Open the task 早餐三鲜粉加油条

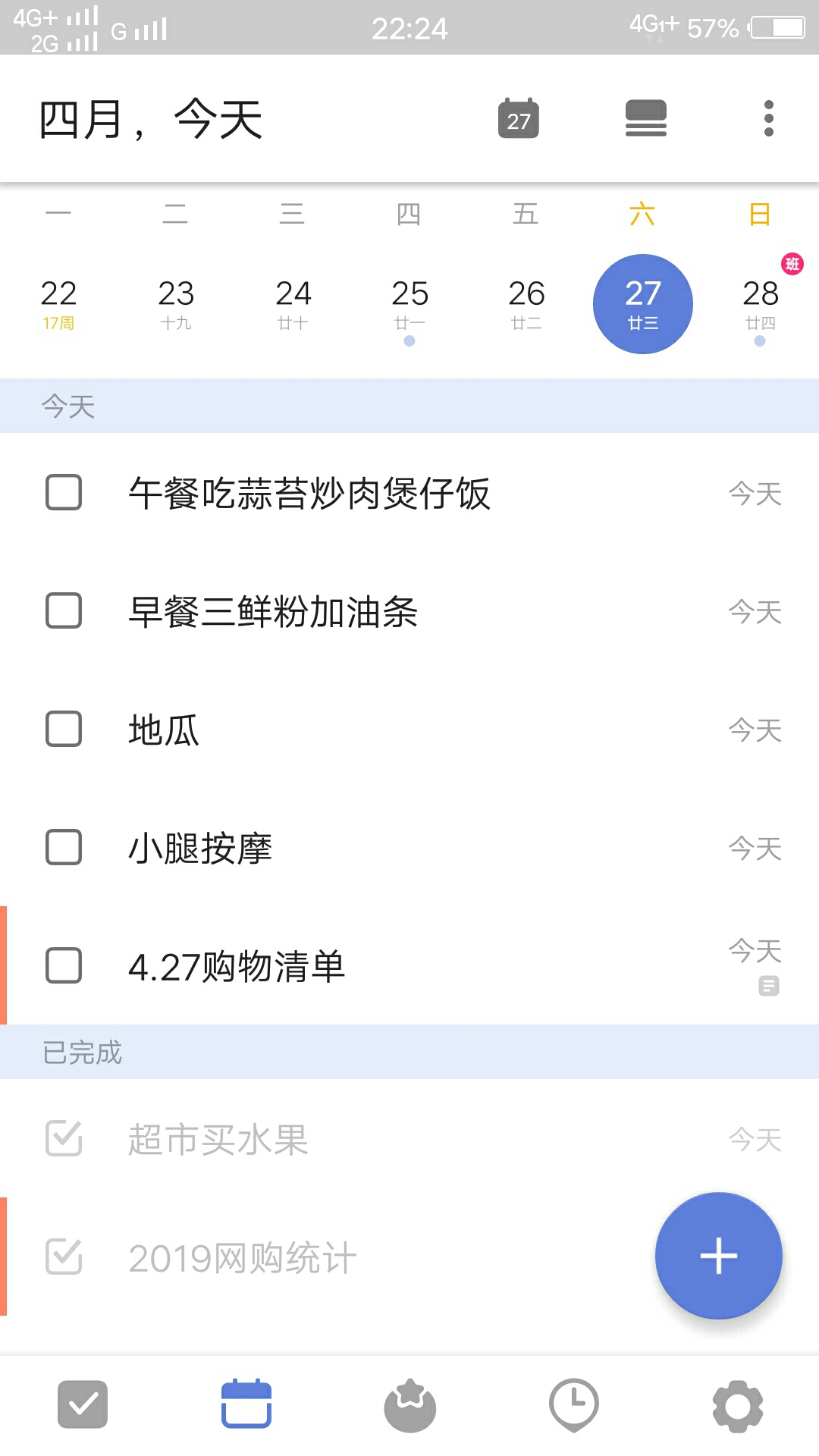tap(409, 611)
